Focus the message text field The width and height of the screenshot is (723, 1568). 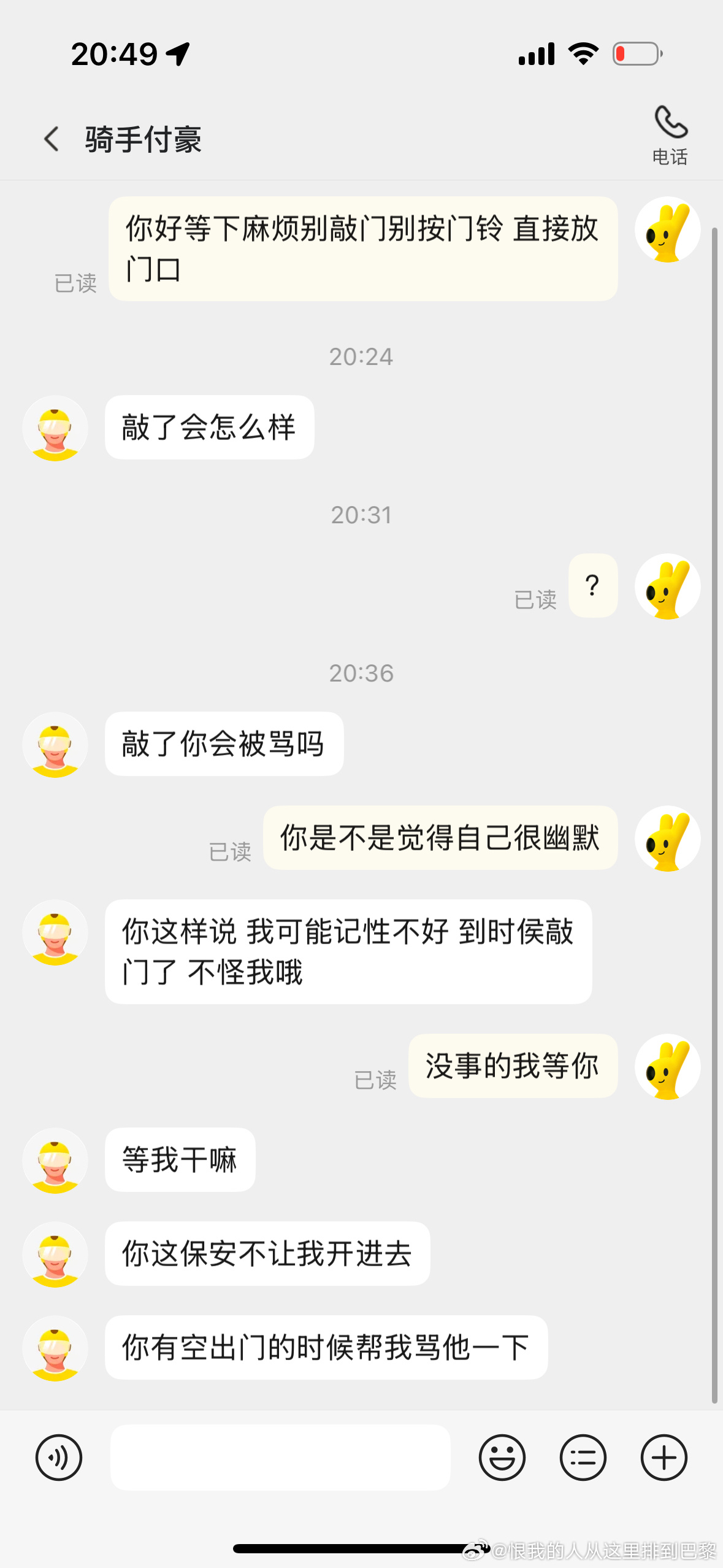click(280, 1457)
